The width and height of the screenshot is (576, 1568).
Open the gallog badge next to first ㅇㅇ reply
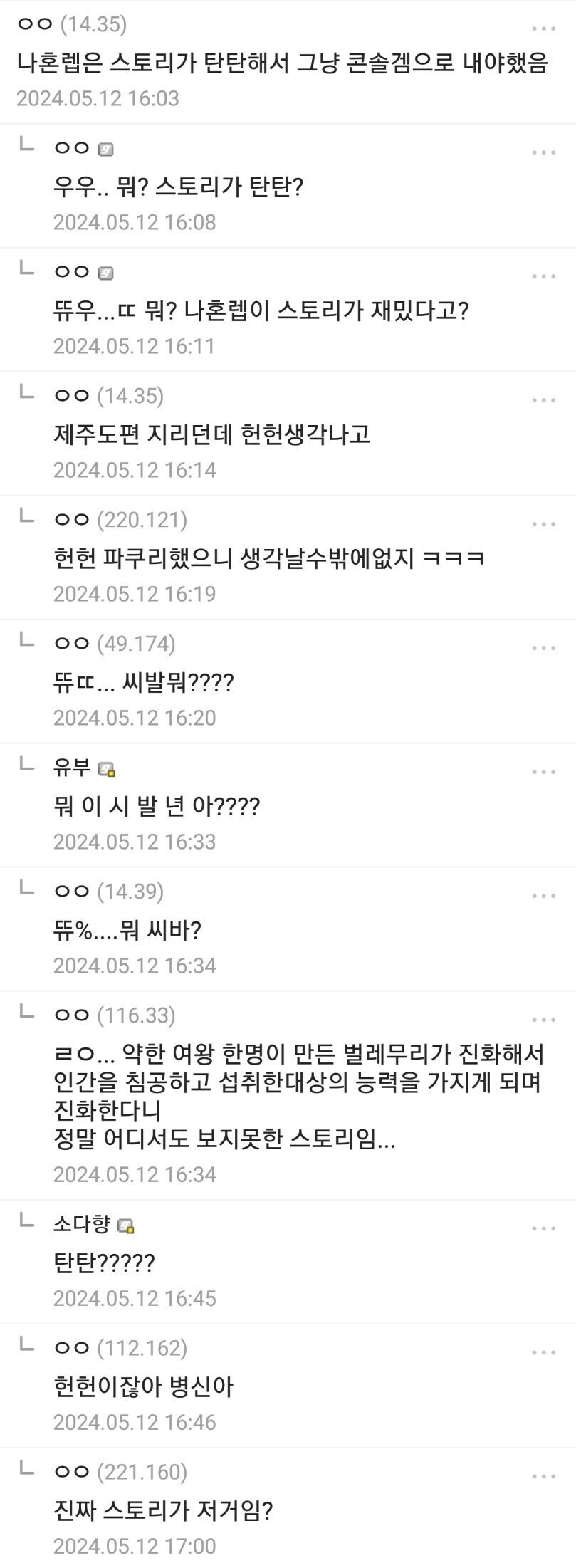pos(105,150)
